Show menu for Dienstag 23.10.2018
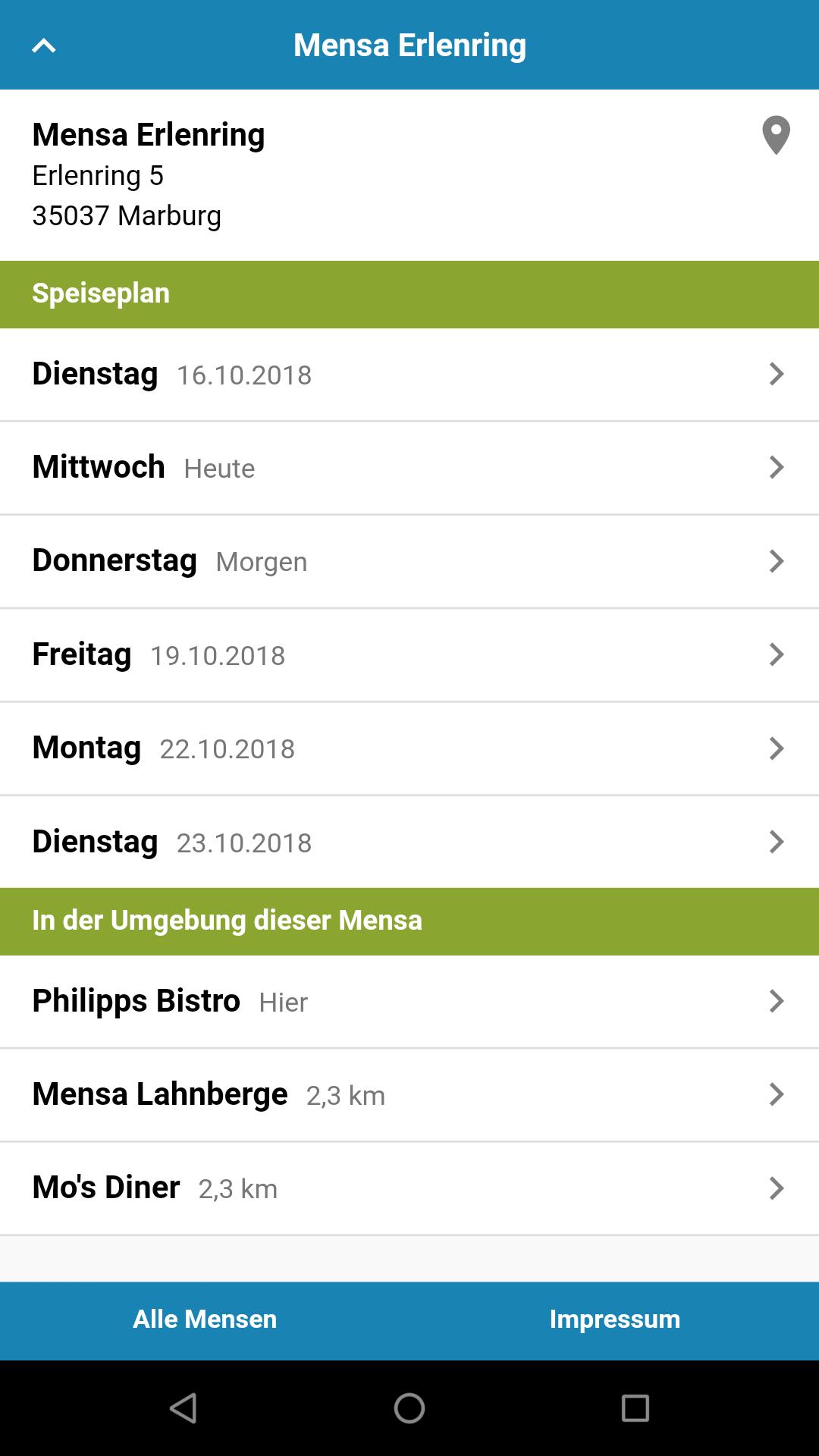This screenshot has width=819, height=1456. point(409,842)
